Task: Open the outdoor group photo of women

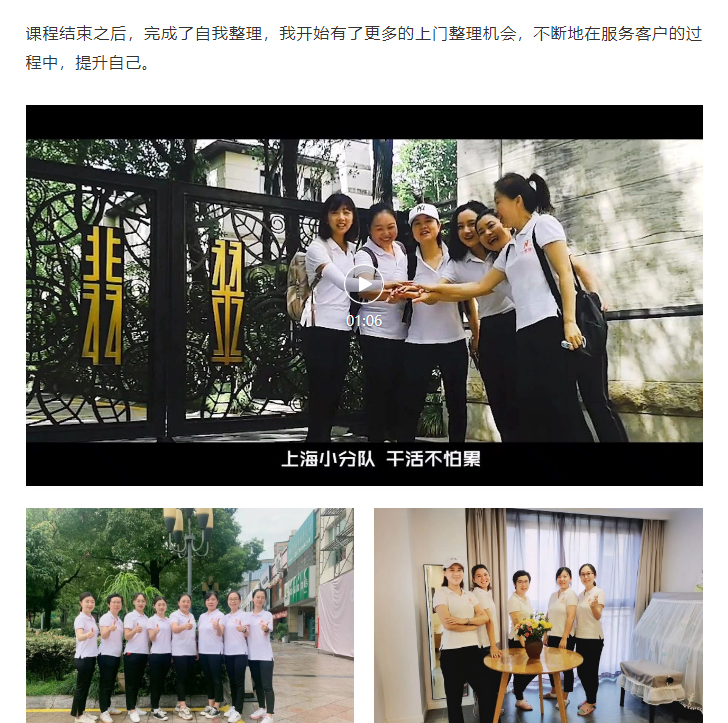Action: 189,615
